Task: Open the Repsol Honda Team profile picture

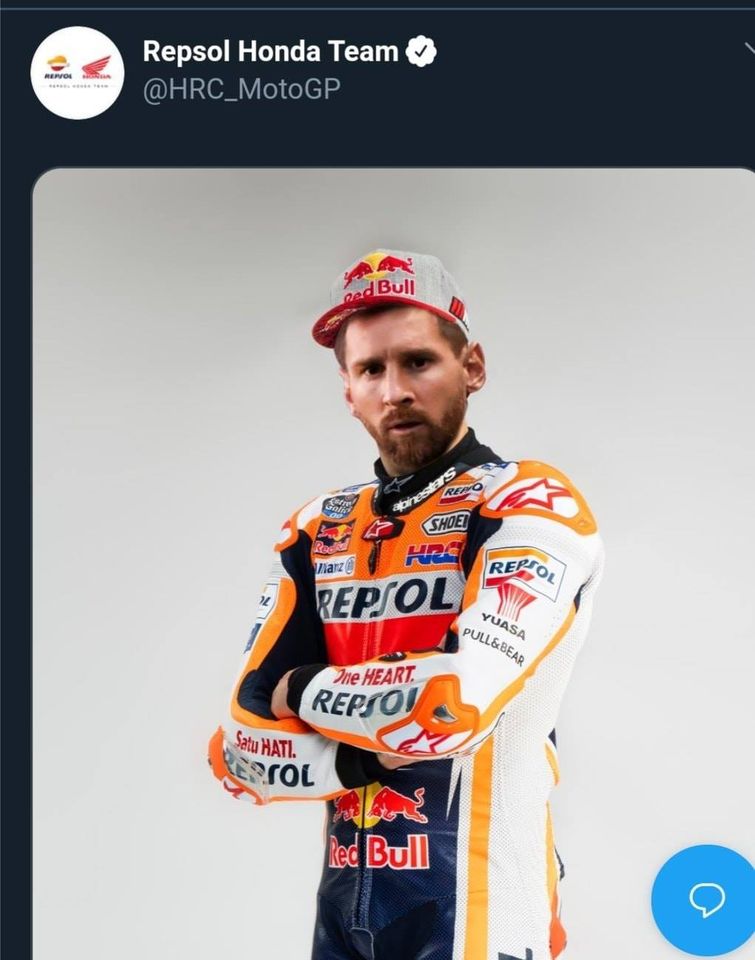Action: pos(77,73)
